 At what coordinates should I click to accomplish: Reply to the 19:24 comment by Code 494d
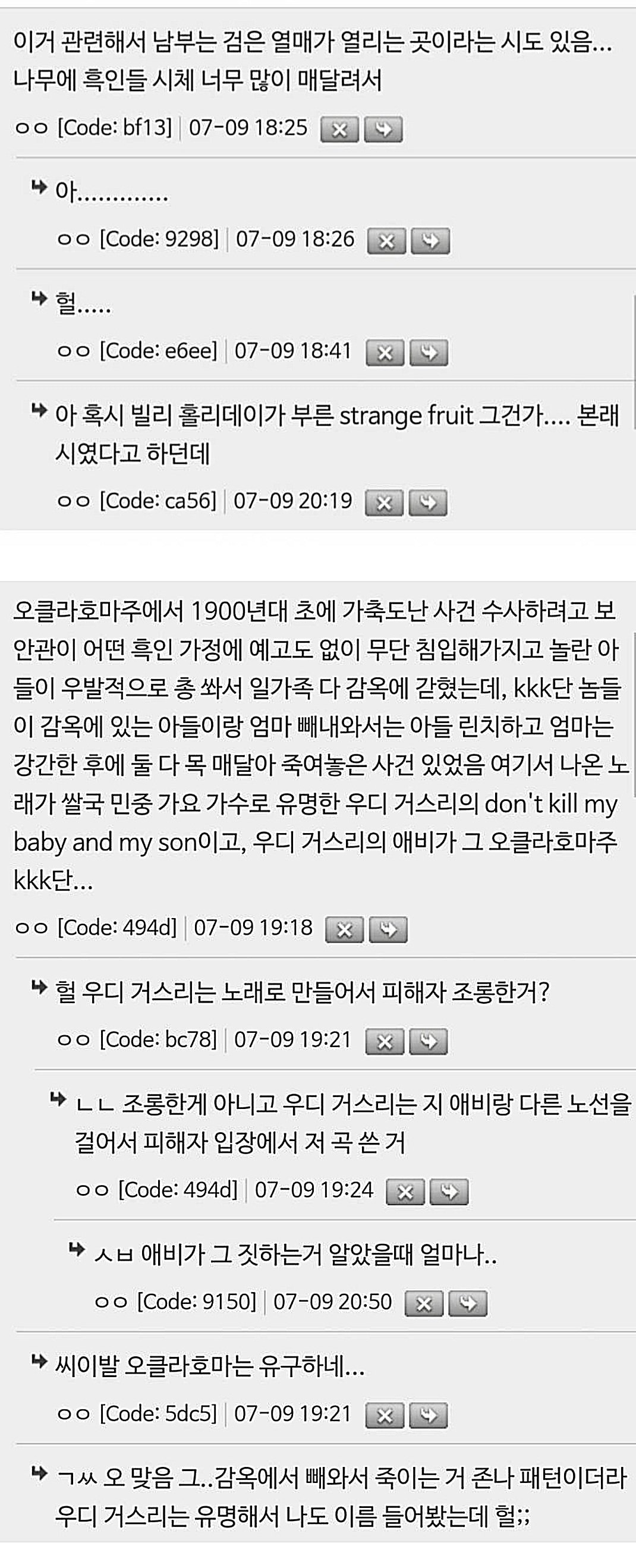point(449,1192)
